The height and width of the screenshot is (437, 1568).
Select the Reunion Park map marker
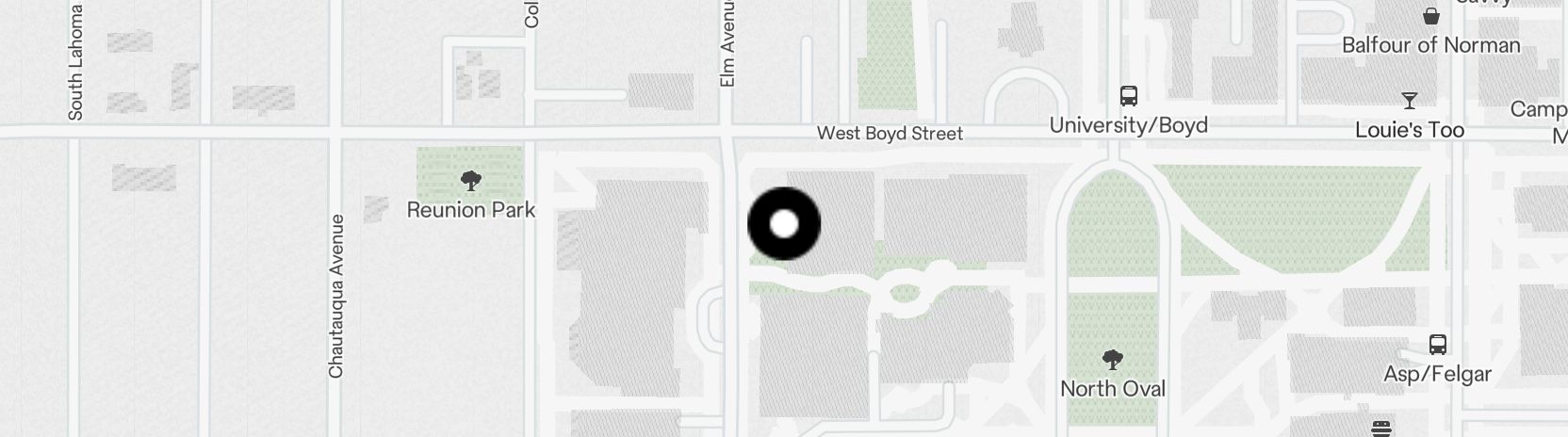(470, 181)
